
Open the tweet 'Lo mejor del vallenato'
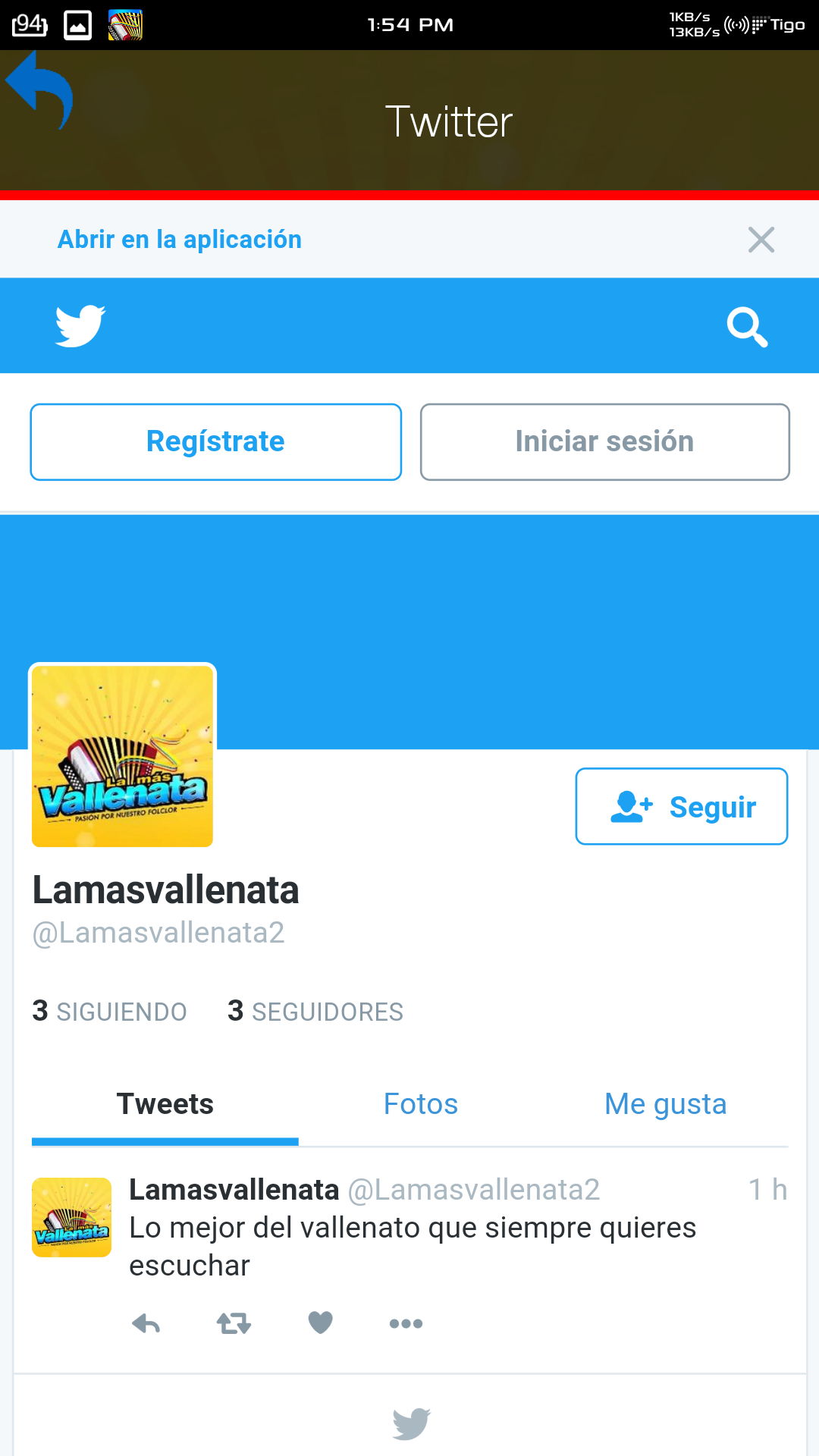click(413, 1247)
